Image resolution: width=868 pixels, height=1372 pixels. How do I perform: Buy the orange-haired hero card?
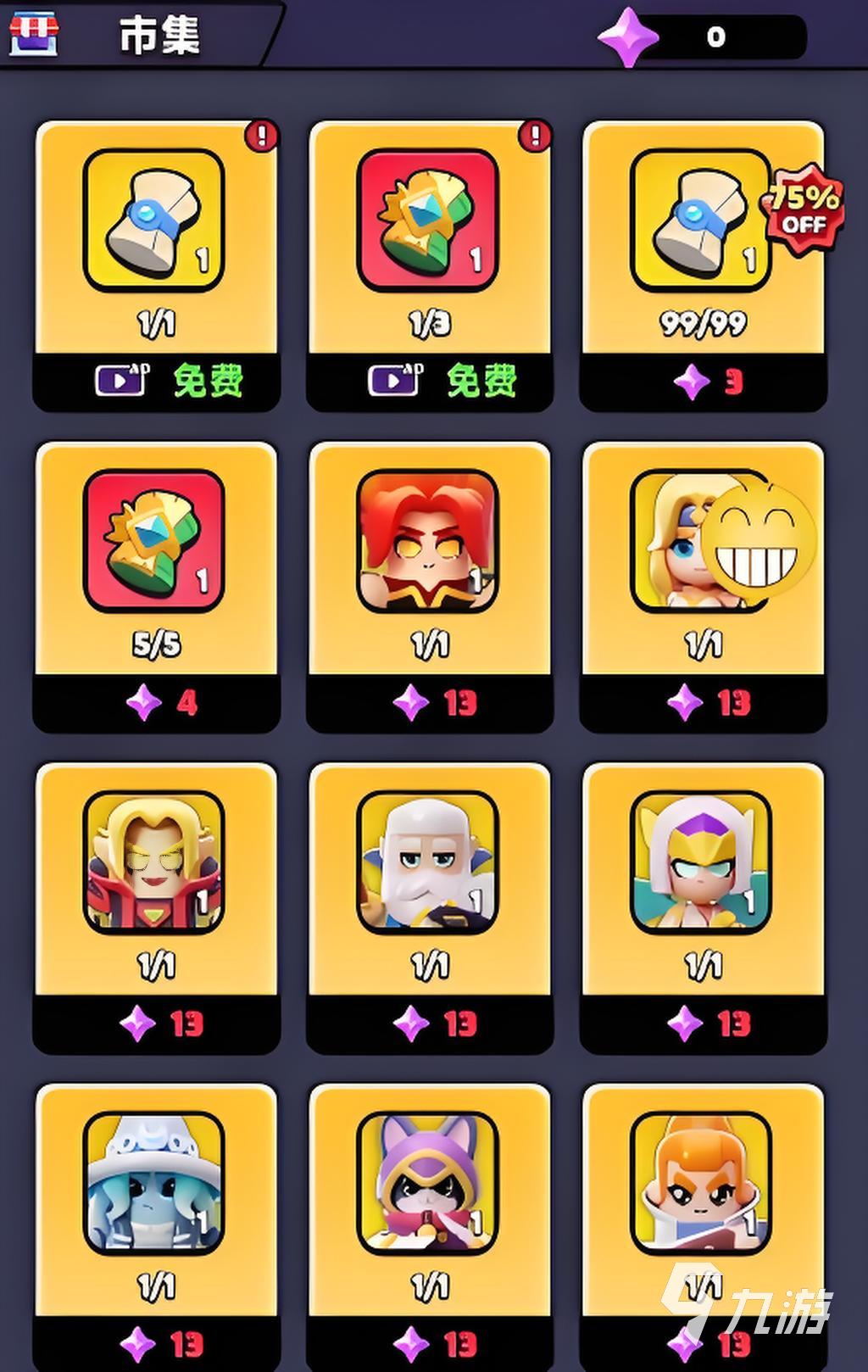703,1343
